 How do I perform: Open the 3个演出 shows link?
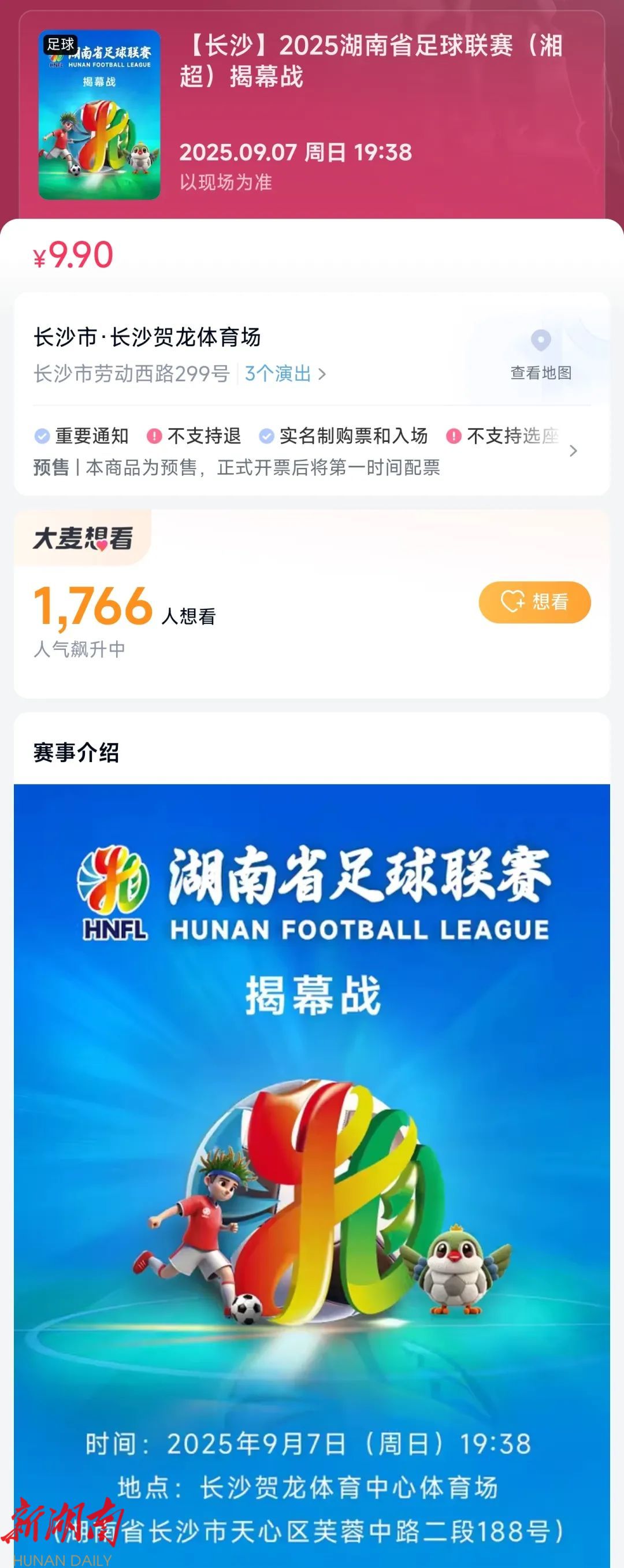pos(285,373)
